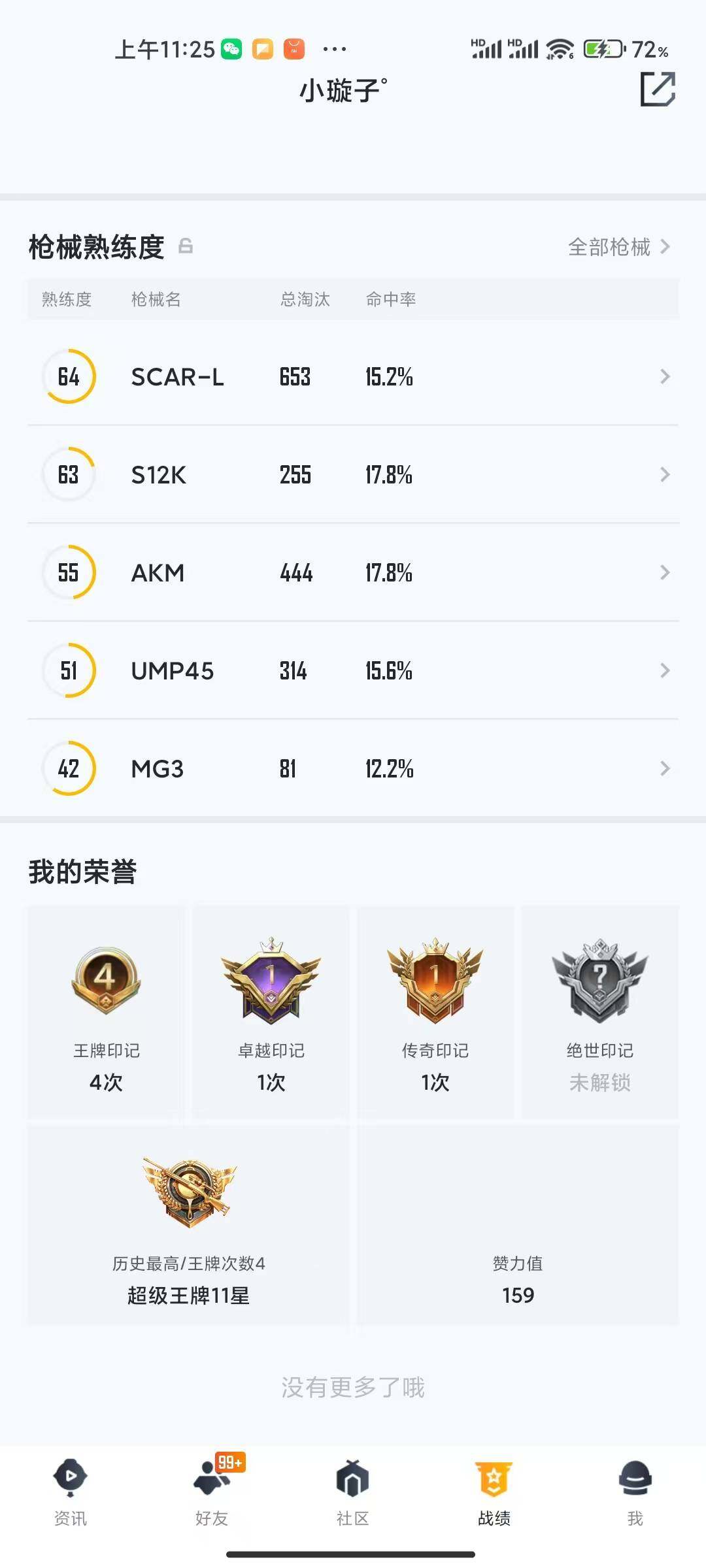Viewport: 706px width, 1568px height.
Task: Open MG3 details via right arrow
Action: pyautogui.click(x=665, y=769)
